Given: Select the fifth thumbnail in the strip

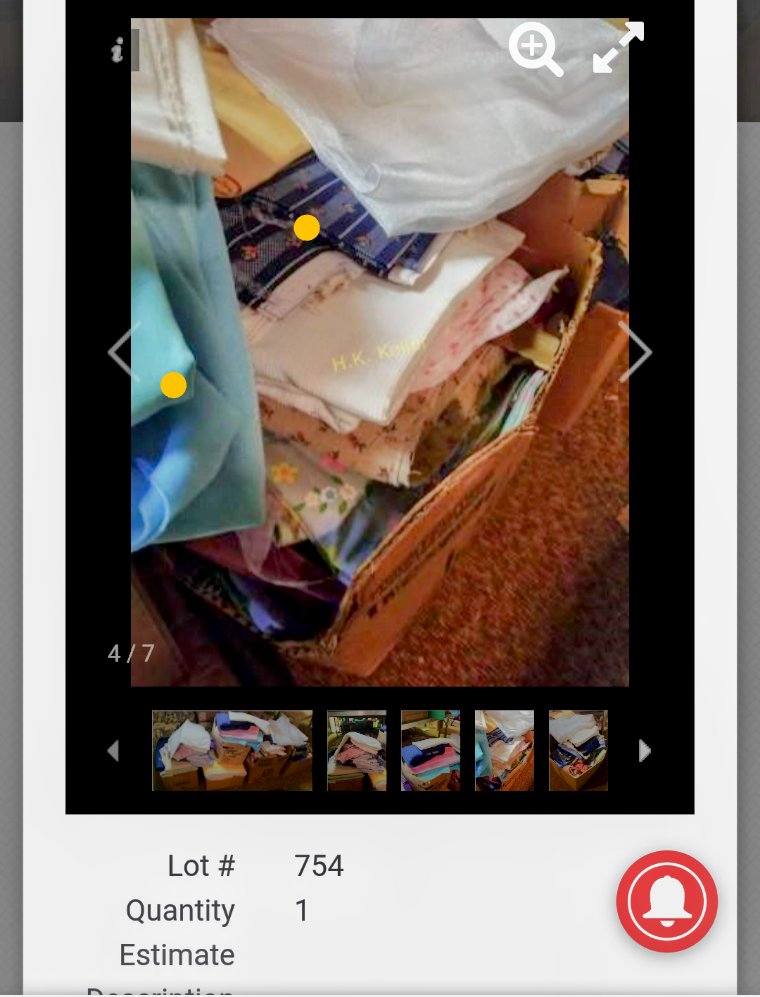Looking at the screenshot, I should click(x=578, y=750).
